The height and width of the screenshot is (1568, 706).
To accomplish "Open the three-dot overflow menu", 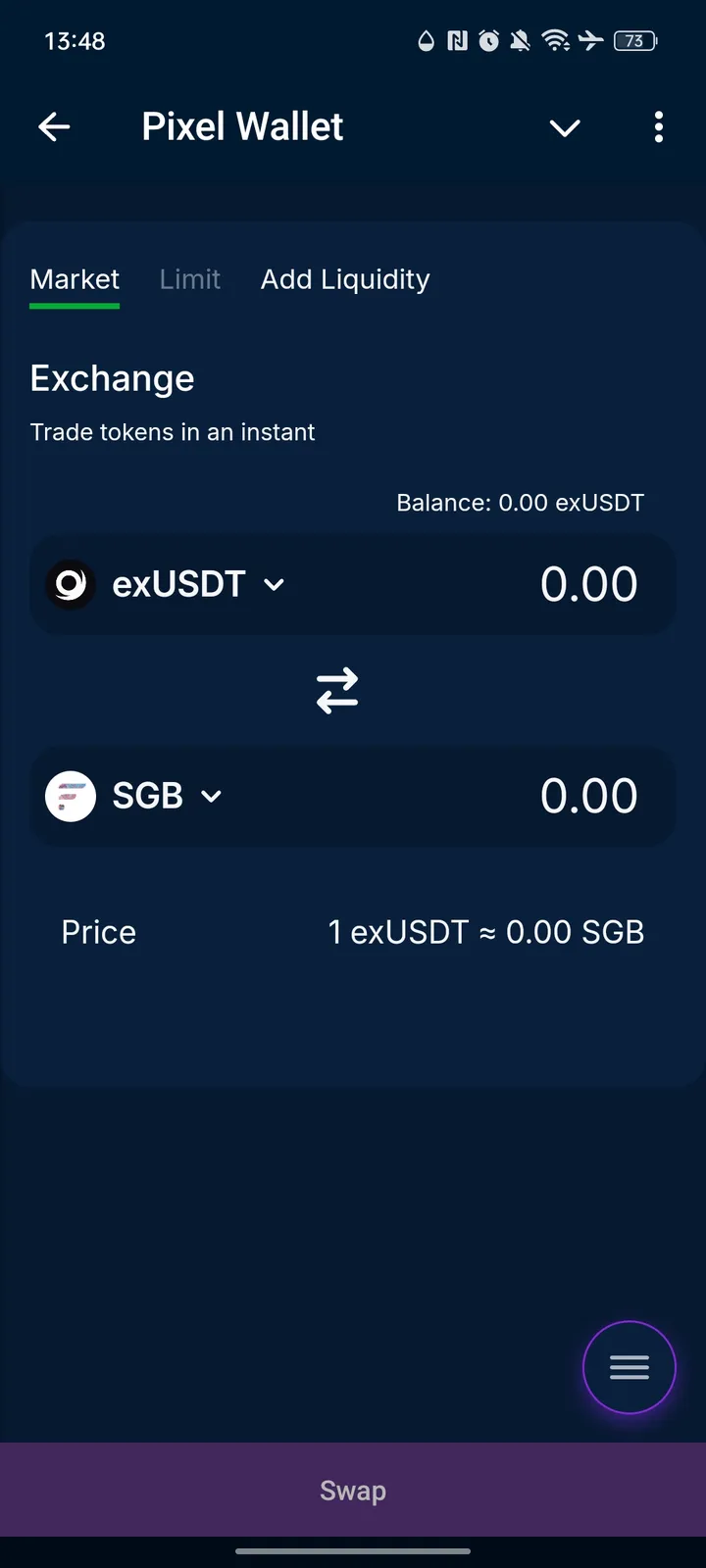I will pos(658,127).
